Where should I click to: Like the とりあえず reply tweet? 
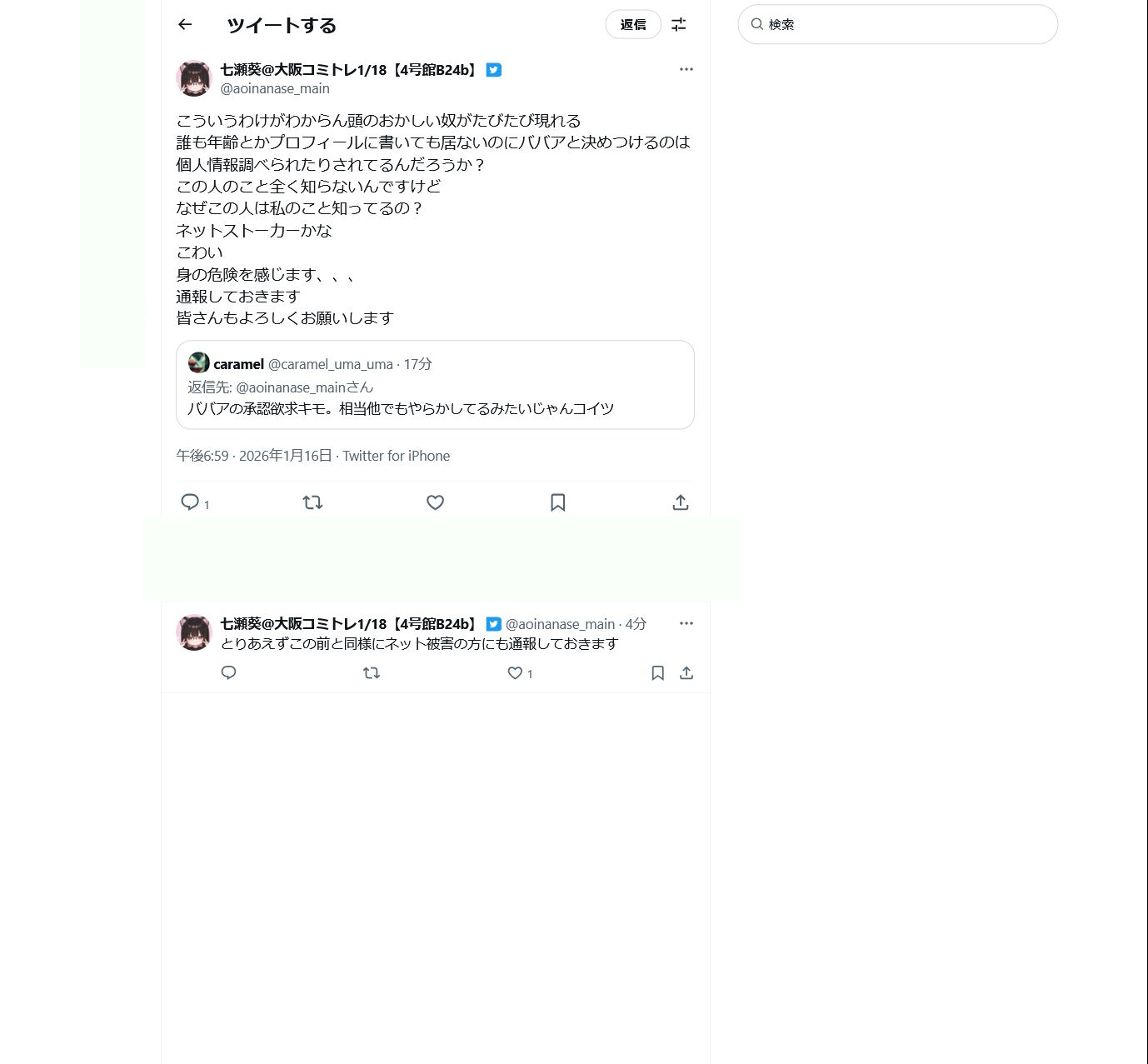click(x=515, y=672)
